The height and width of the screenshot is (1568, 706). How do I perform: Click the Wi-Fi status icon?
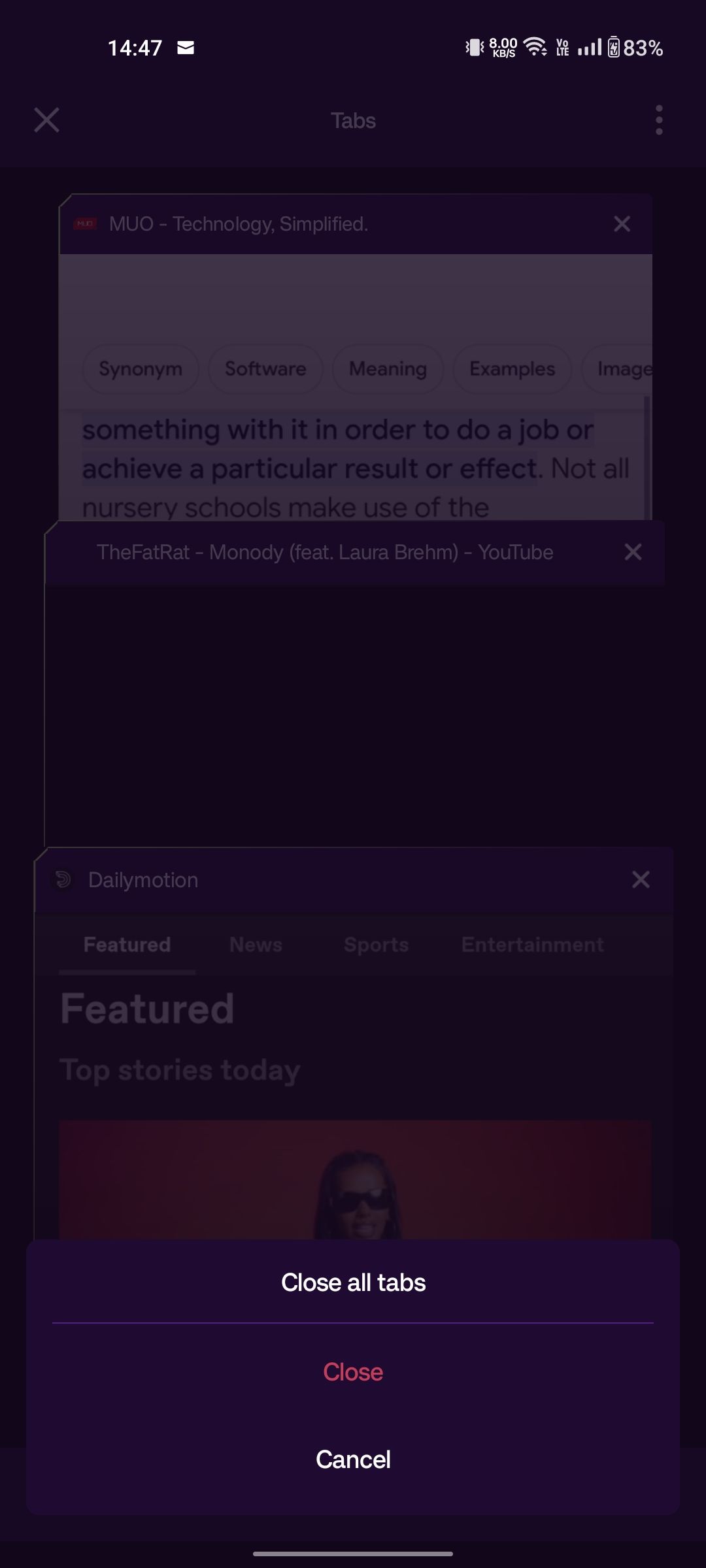pos(535,47)
